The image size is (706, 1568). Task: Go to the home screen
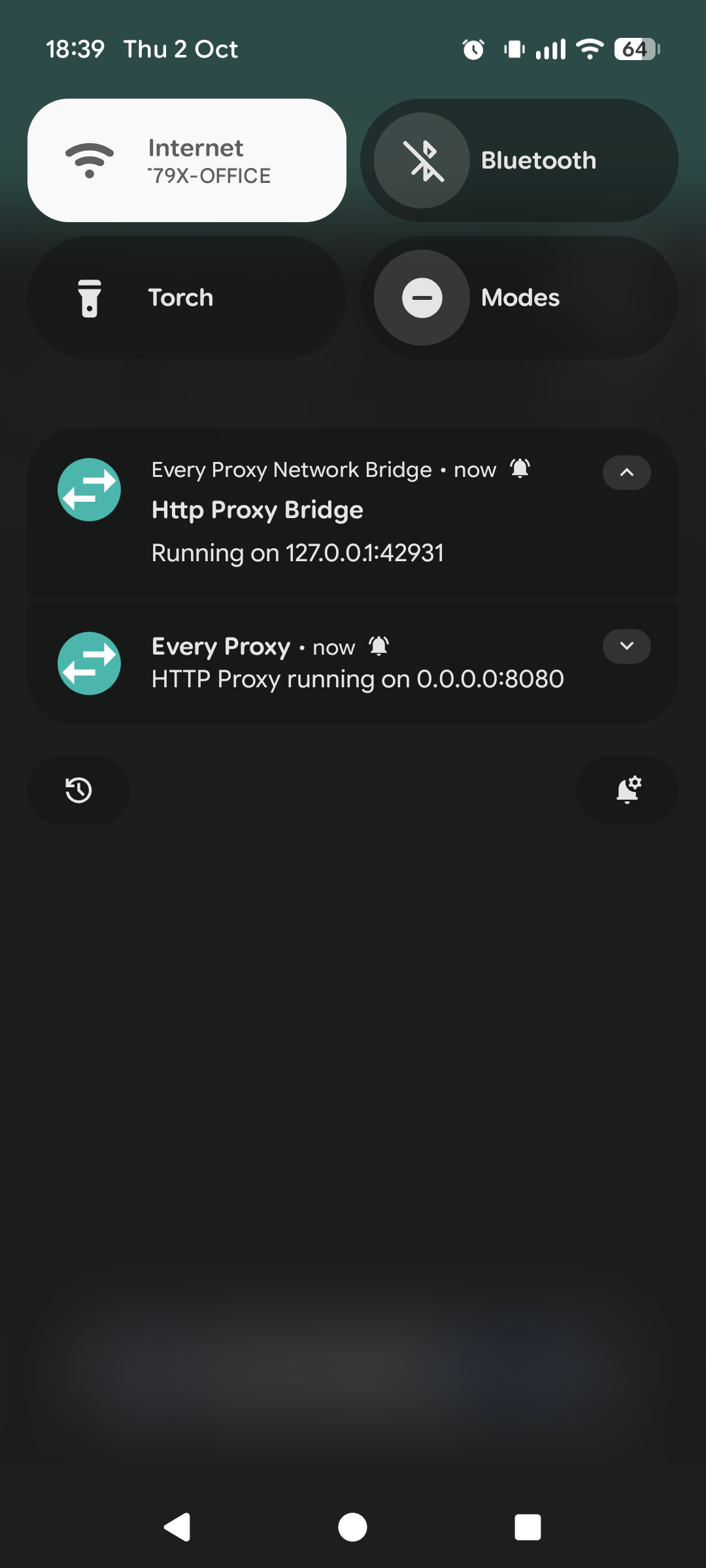click(352, 1527)
